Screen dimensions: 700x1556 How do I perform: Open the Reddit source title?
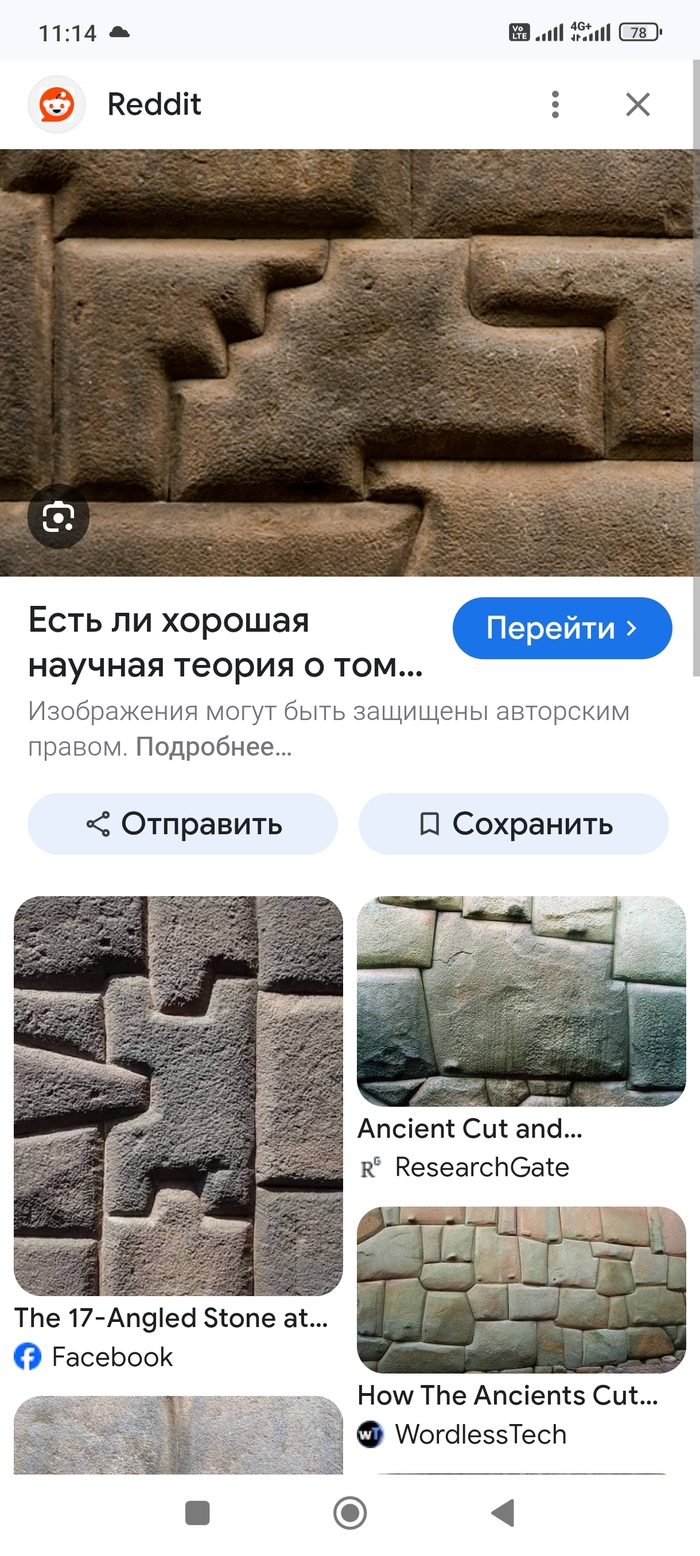(x=225, y=642)
